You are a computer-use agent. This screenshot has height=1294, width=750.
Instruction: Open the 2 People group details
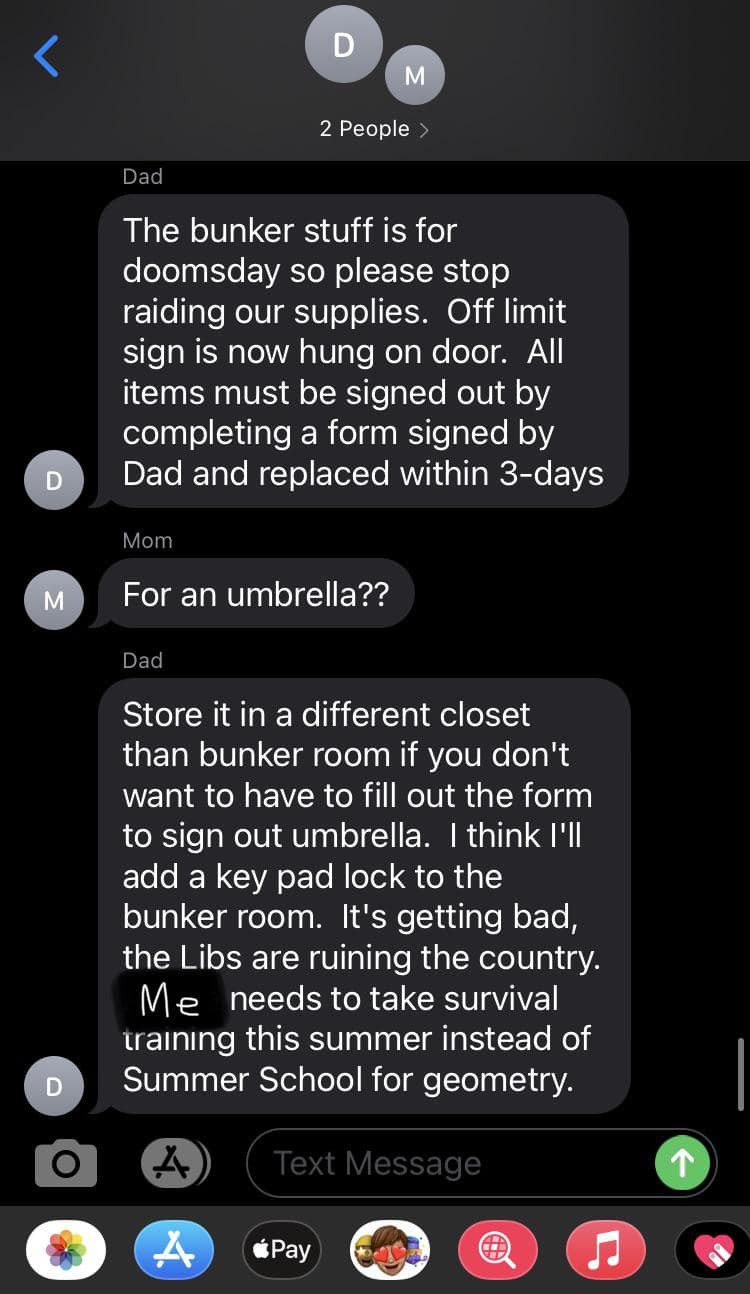[x=374, y=129]
